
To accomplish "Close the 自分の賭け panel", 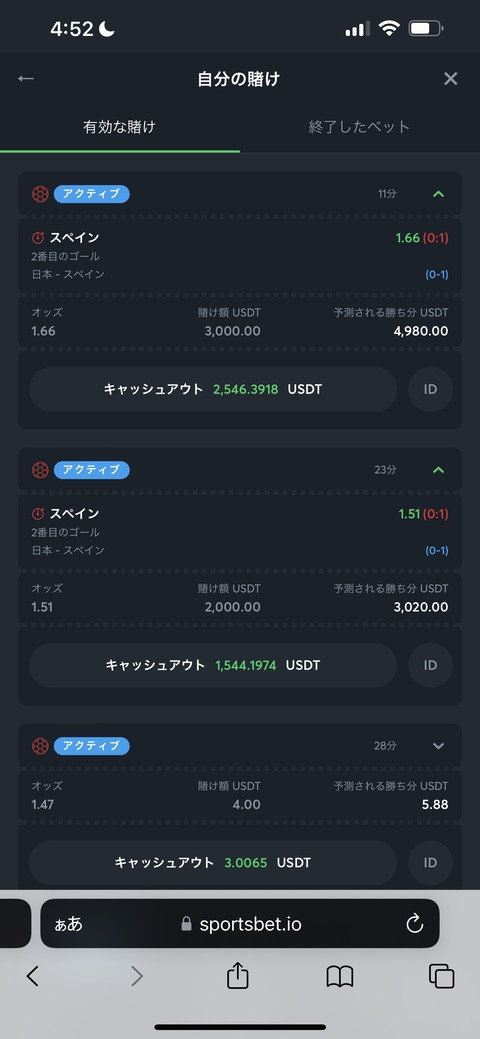I will coord(451,79).
